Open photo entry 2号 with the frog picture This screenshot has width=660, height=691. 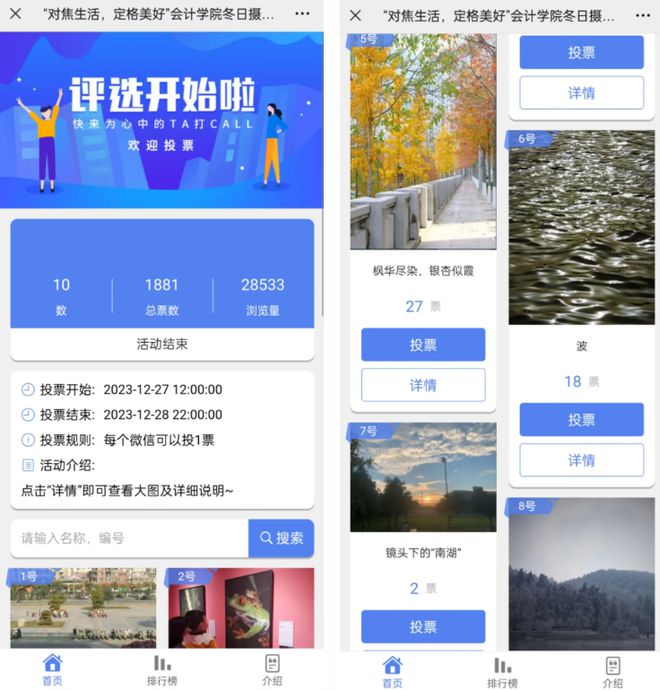point(241,608)
